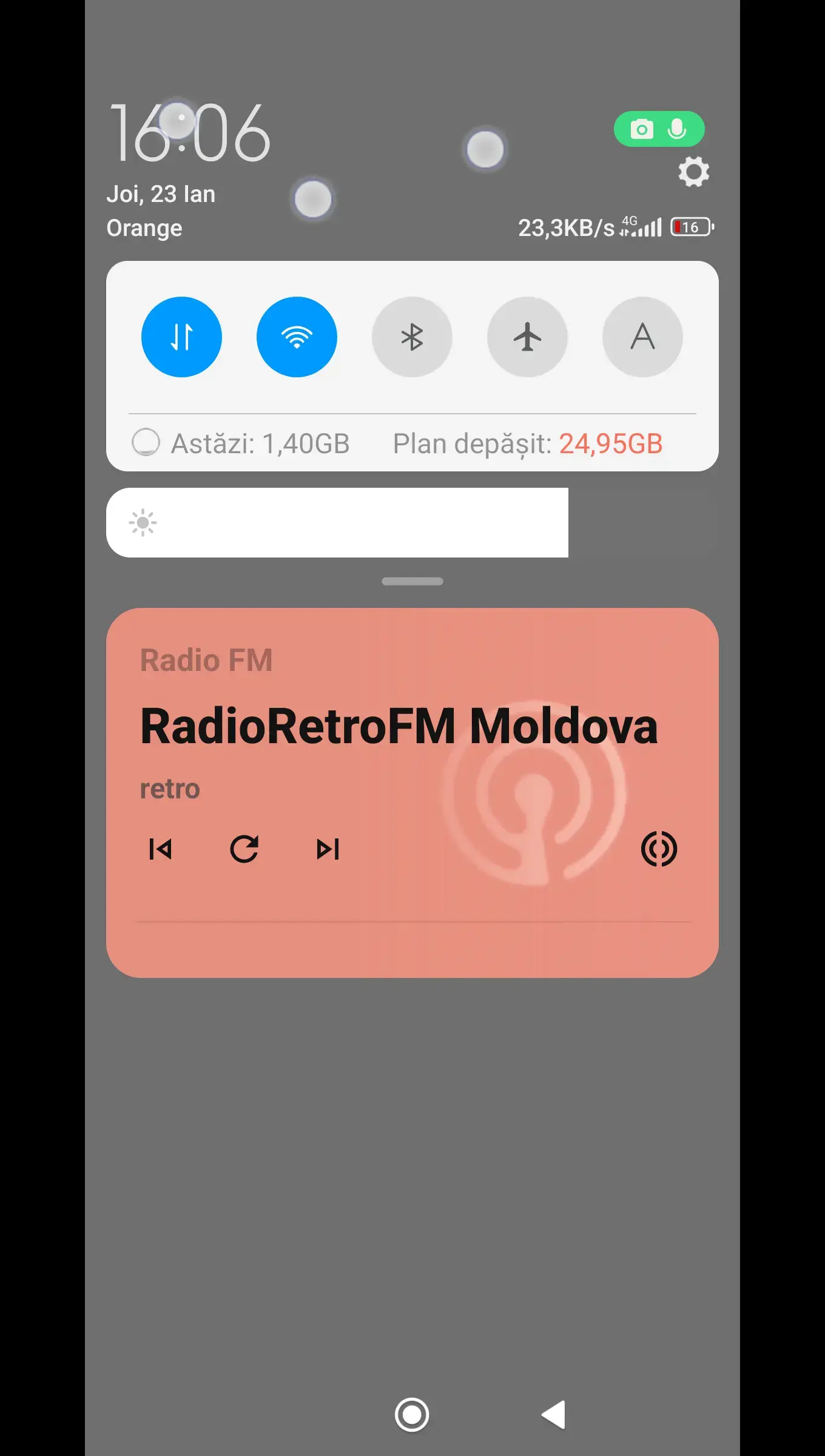
Task: Turn off the mobile data toggle
Action: click(181, 337)
